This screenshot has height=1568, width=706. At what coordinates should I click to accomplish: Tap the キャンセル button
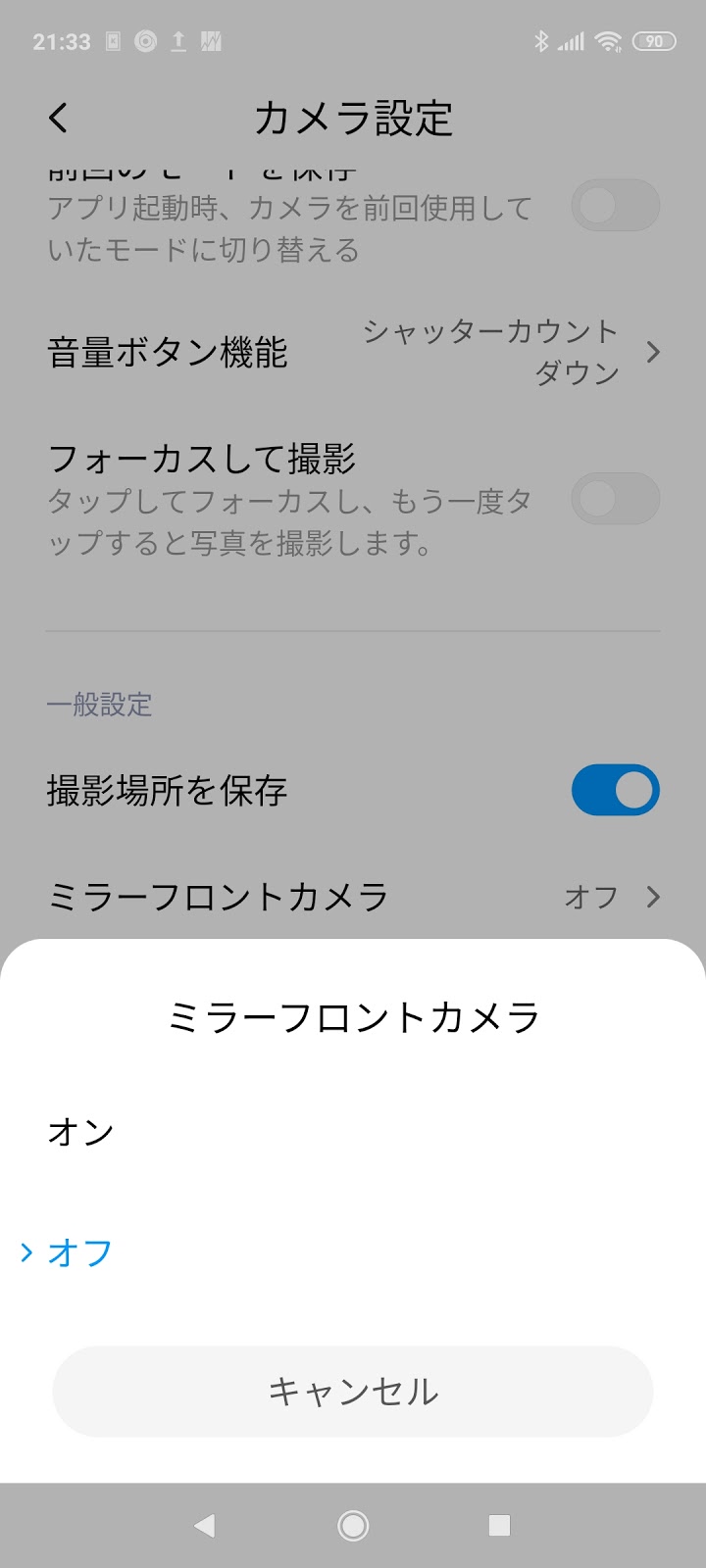(x=353, y=1392)
